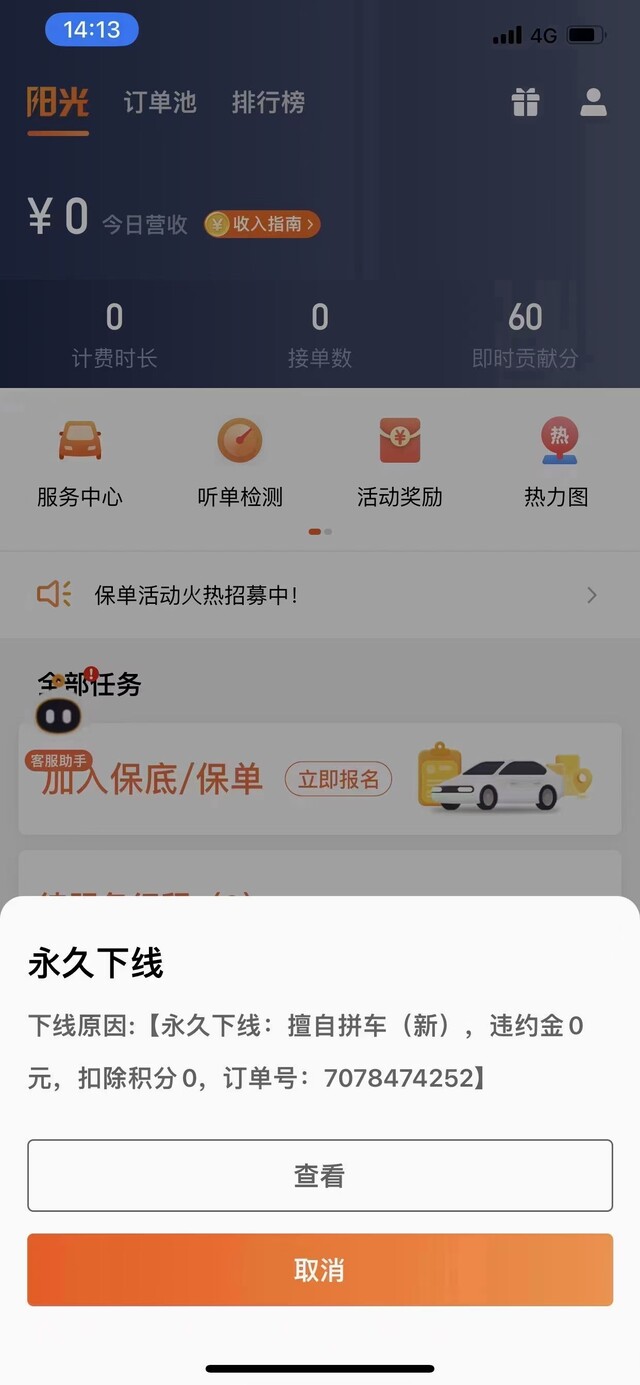Open the 热力图 heat map
This screenshot has width=640, height=1385.
(557, 464)
